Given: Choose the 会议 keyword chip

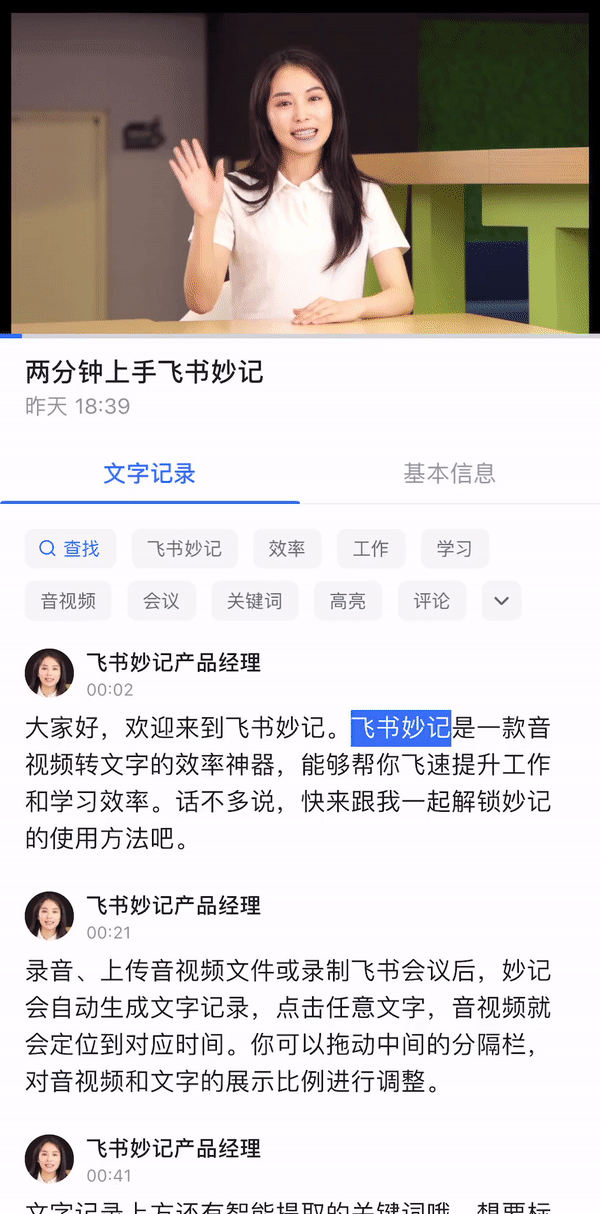Looking at the screenshot, I should pyautogui.click(x=161, y=601).
